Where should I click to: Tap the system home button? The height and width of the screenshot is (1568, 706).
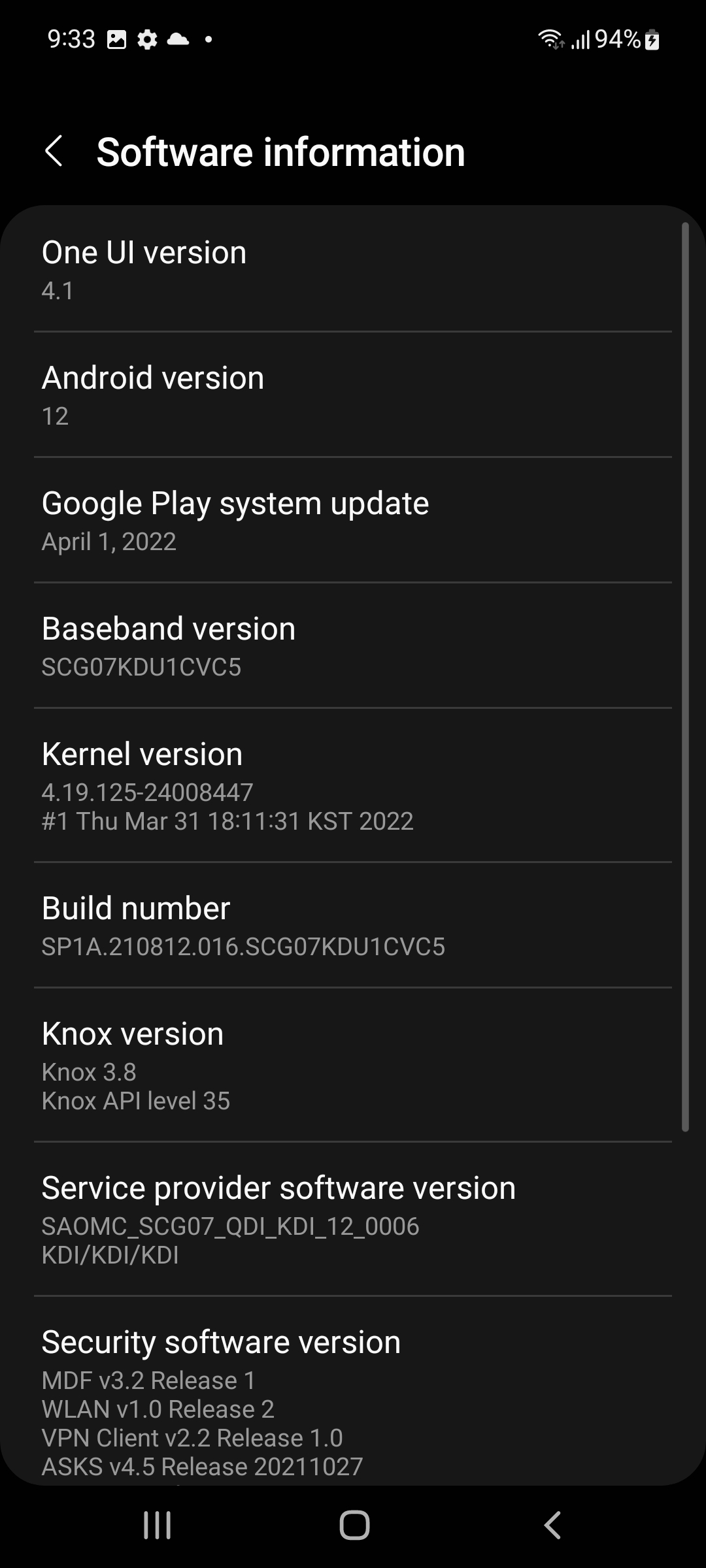point(354,1526)
